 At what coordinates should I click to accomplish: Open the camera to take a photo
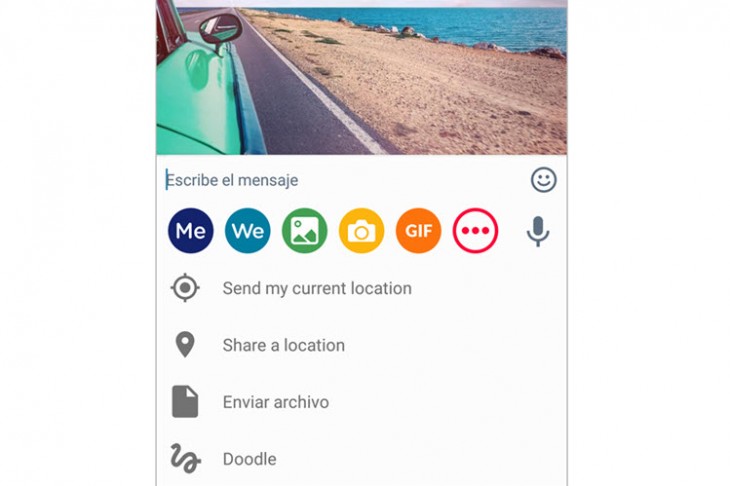(361, 231)
